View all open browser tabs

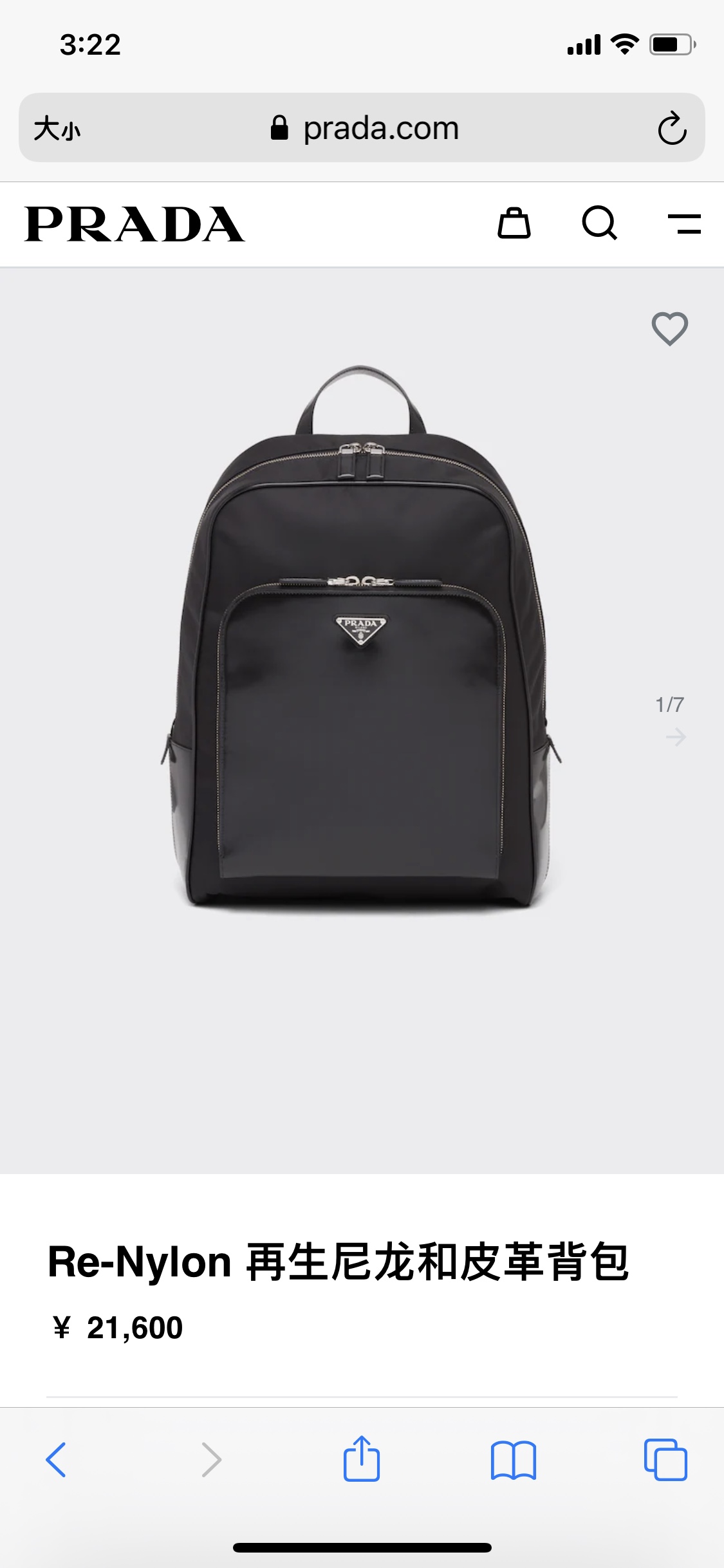[x=665, y=1459]
